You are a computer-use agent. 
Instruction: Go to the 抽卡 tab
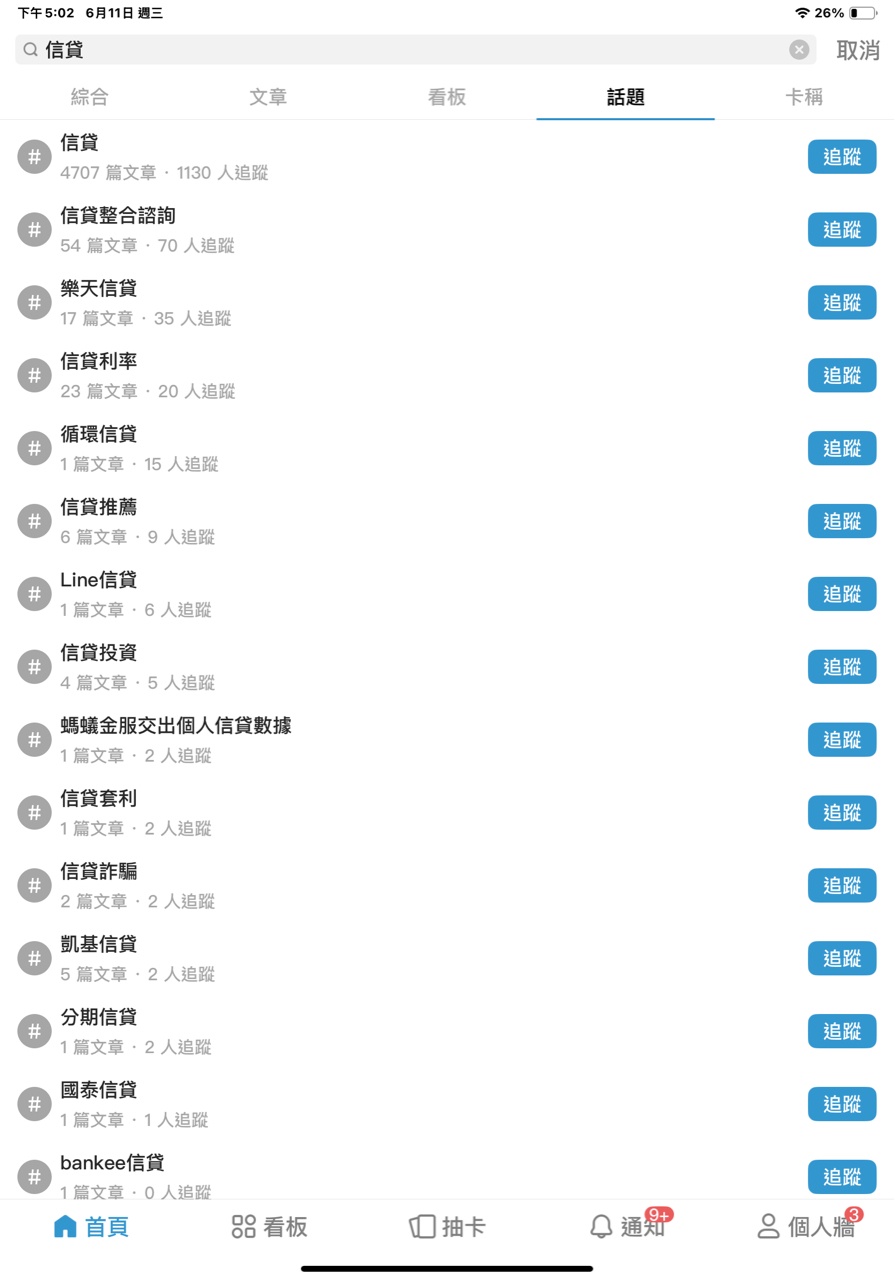(x=447, y=1227)
